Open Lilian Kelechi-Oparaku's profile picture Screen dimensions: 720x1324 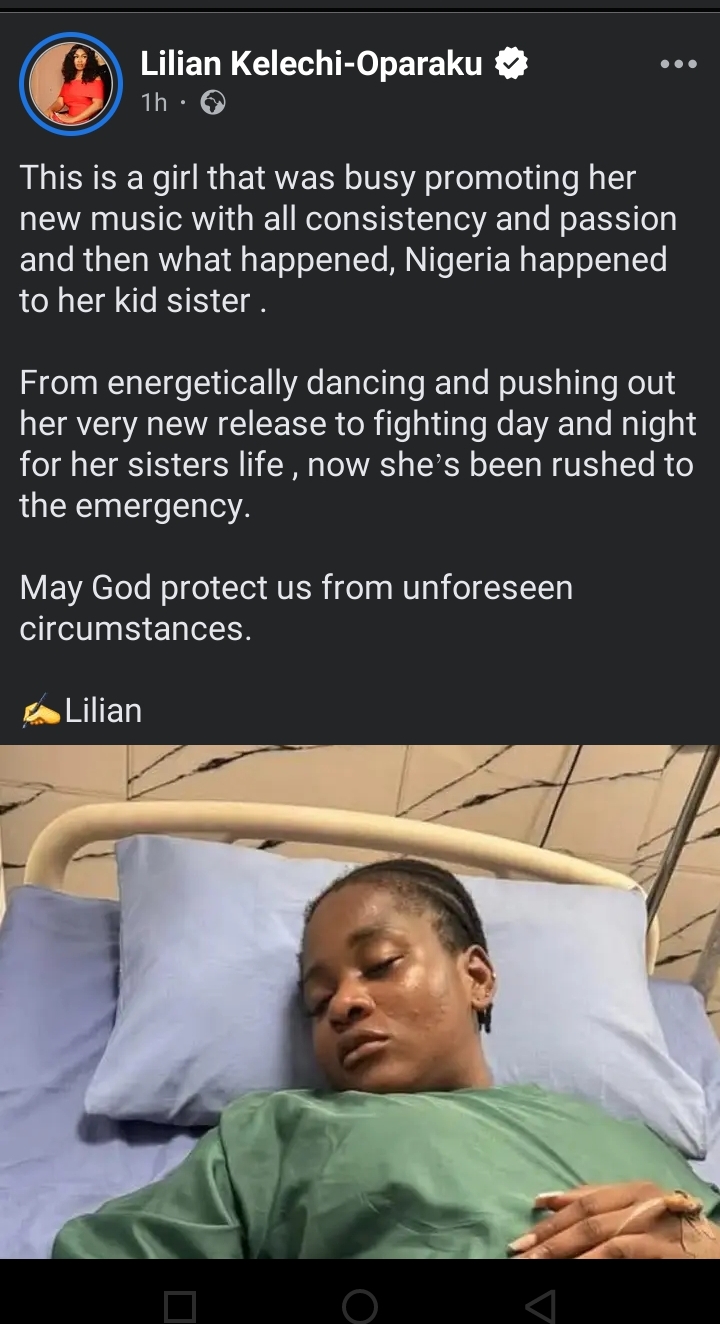pyautogui.click(x=70, y=83)
